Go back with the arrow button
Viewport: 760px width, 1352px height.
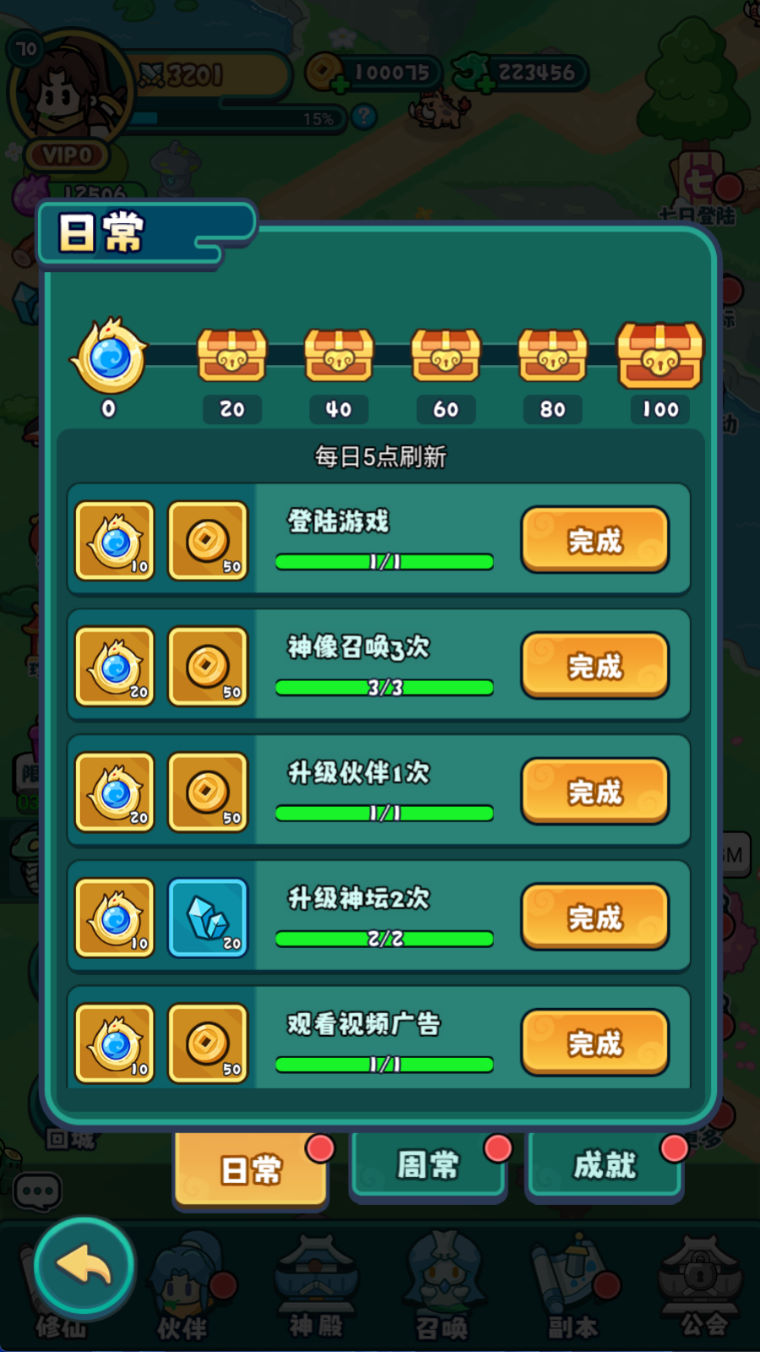point(84,1266)
